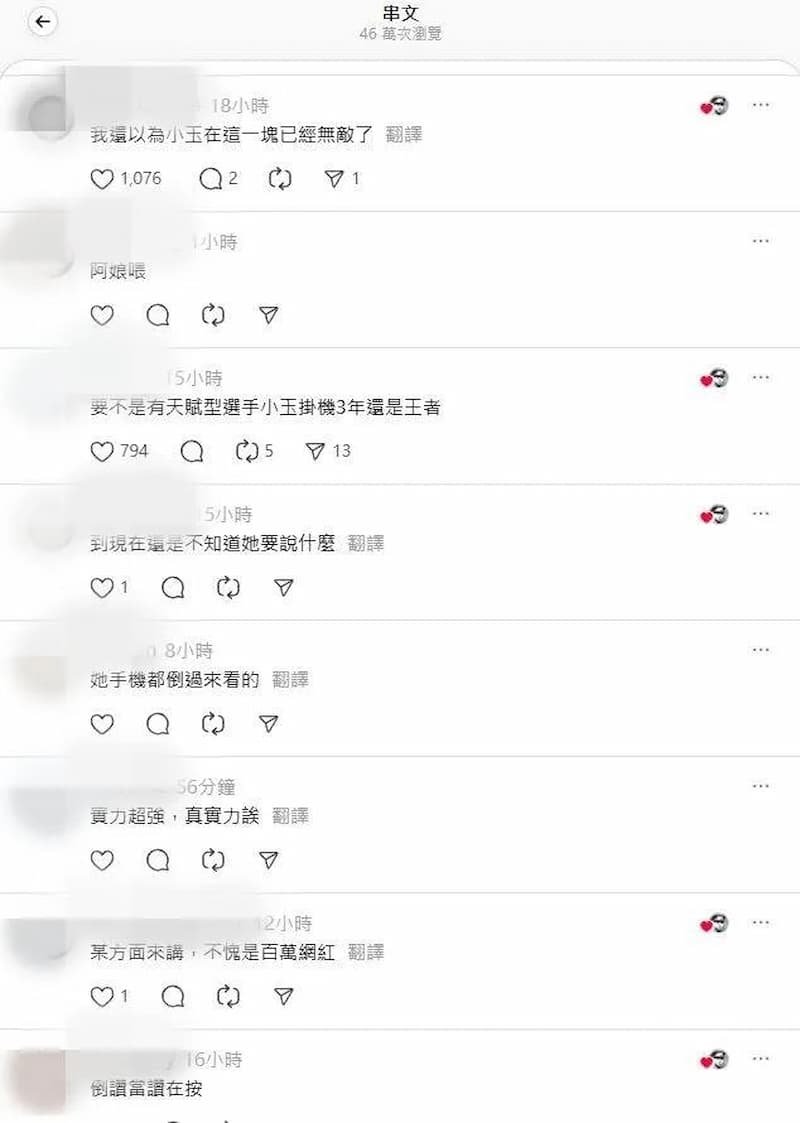Translate comment 我還以為小玉在這一塊已經無敵了
Viewport: 800px width, 1123px height.
[404, 135]
